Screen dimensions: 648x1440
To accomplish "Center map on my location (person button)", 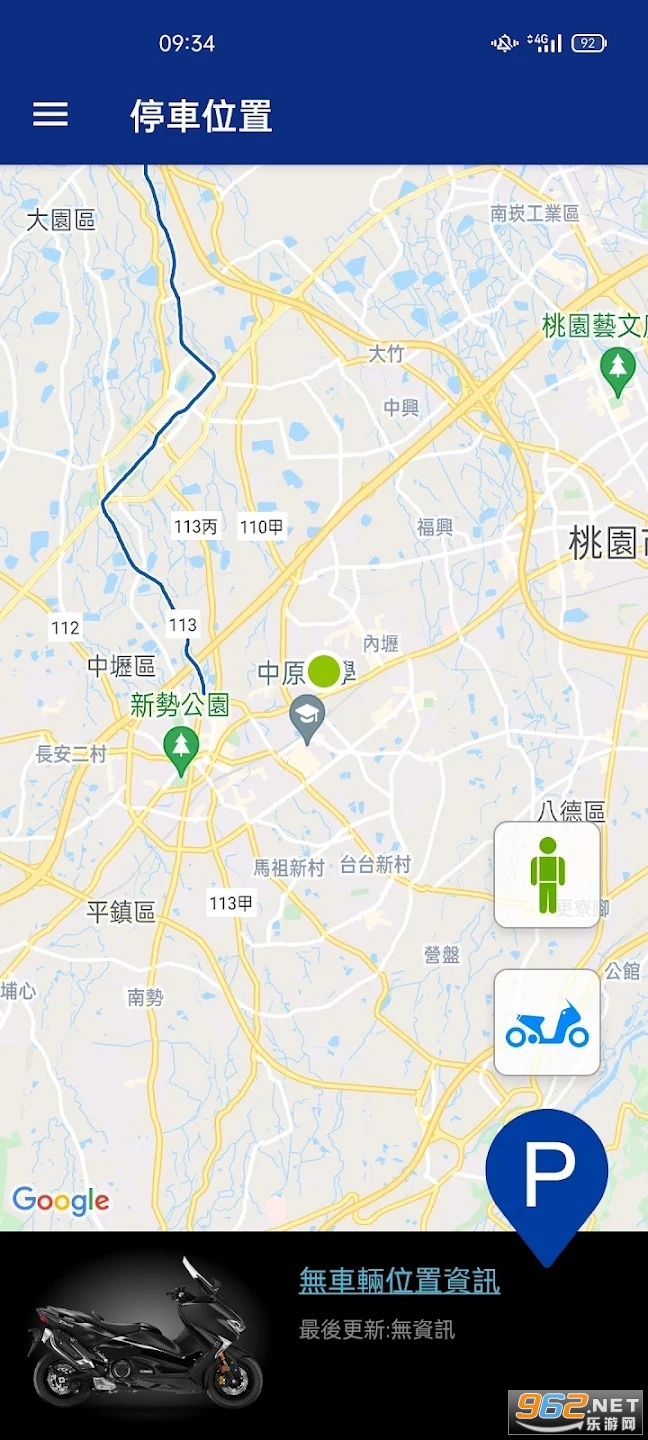I will (x=547, y=875).
